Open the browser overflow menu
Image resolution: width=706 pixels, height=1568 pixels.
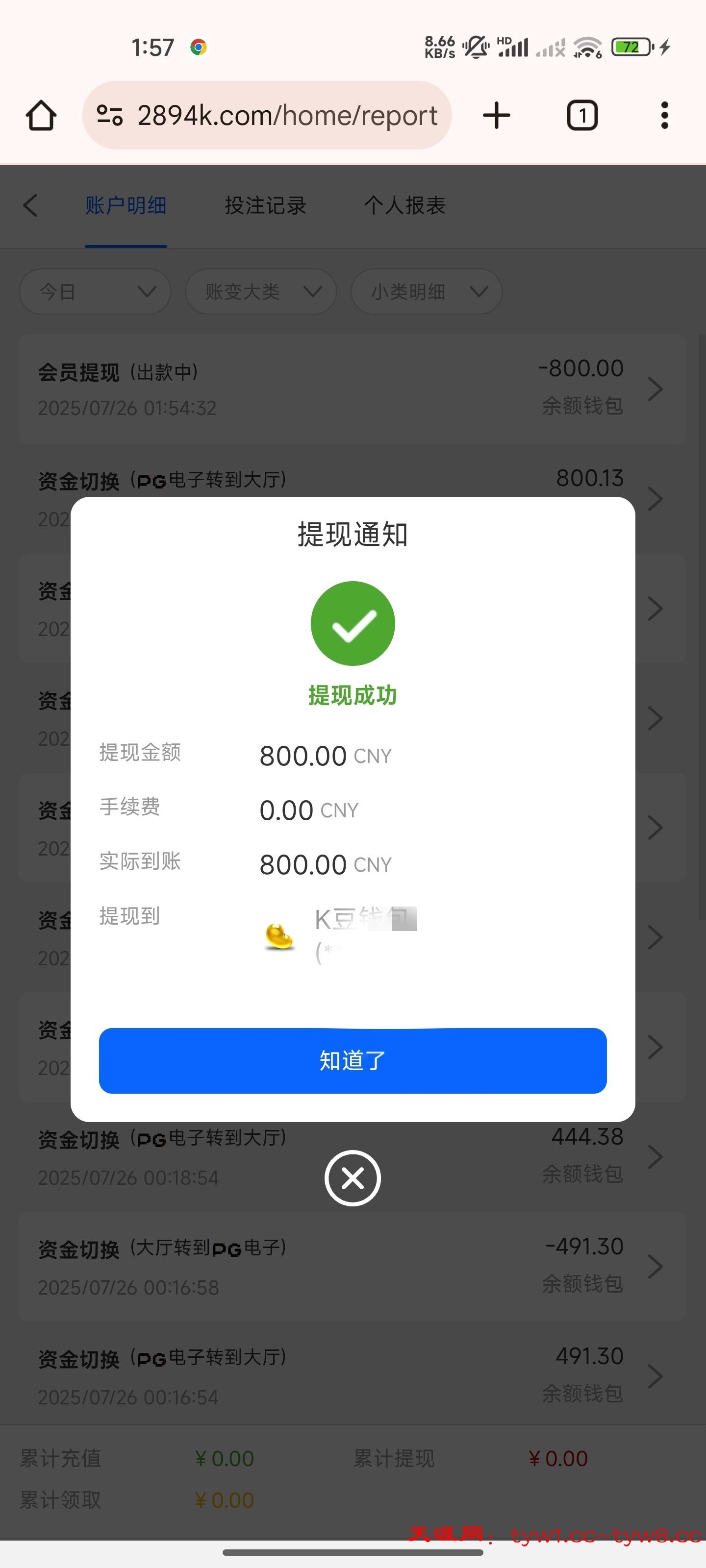click(x=665, y=116)
